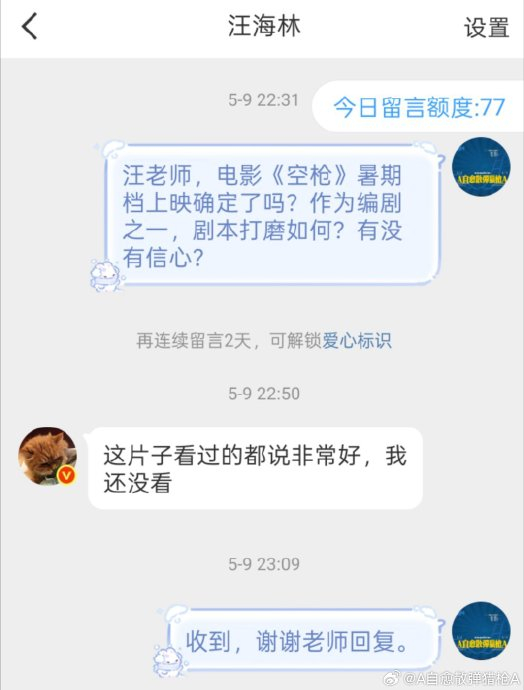Open your avatar beside the 《空枪》 message
This screenshot has height=690, width=524.
coord(481,166)
